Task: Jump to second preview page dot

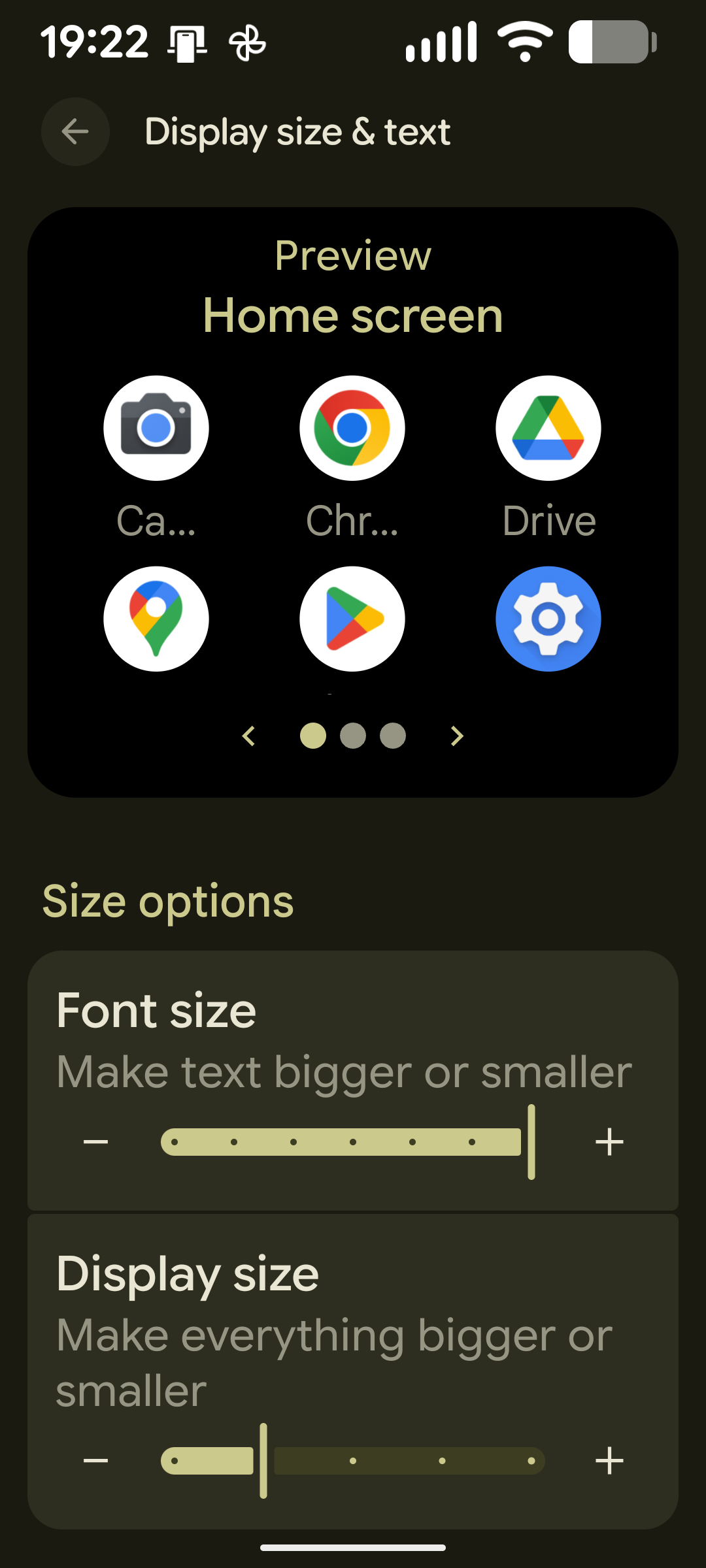Action: 353,736
